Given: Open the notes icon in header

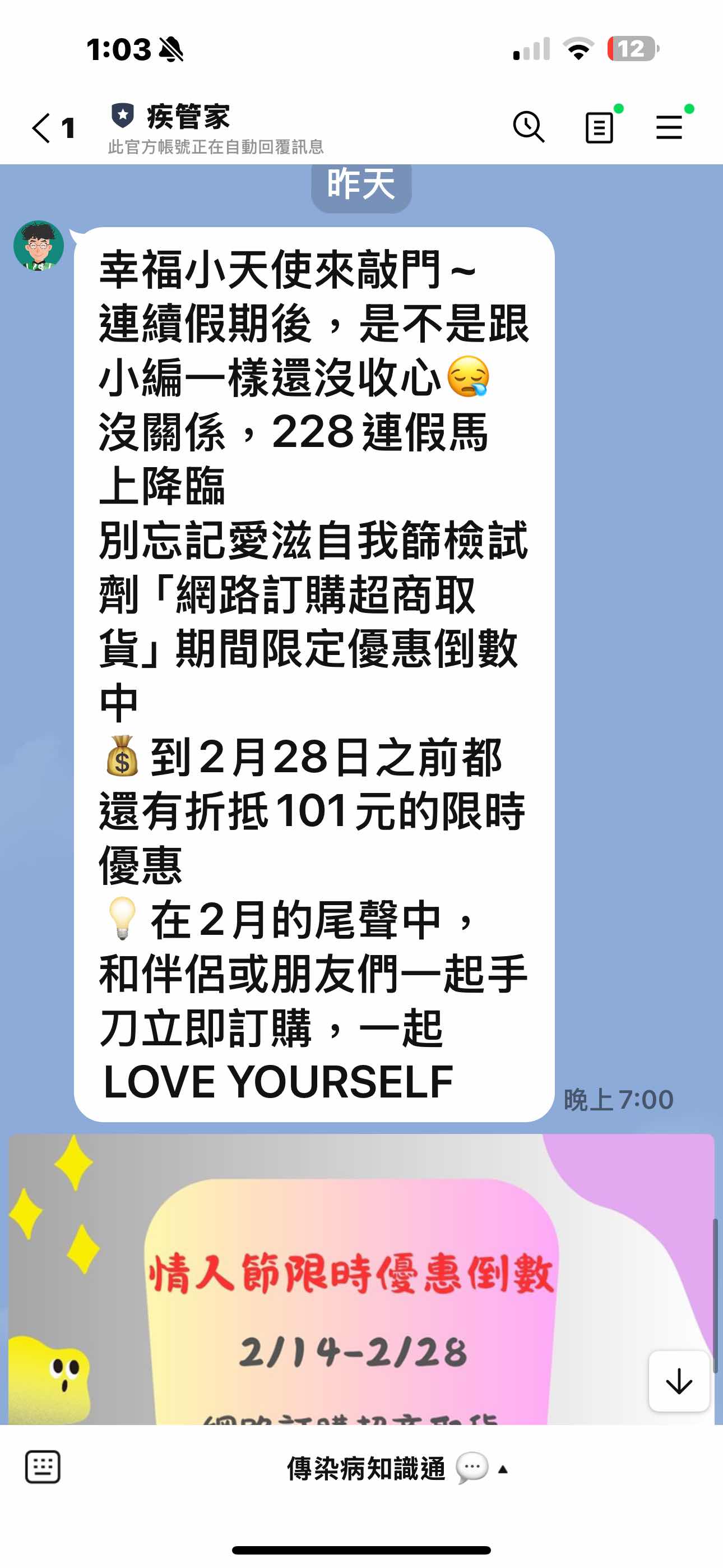Looking at the screenshot, I should pyautogui.click(x=599, y=127).
